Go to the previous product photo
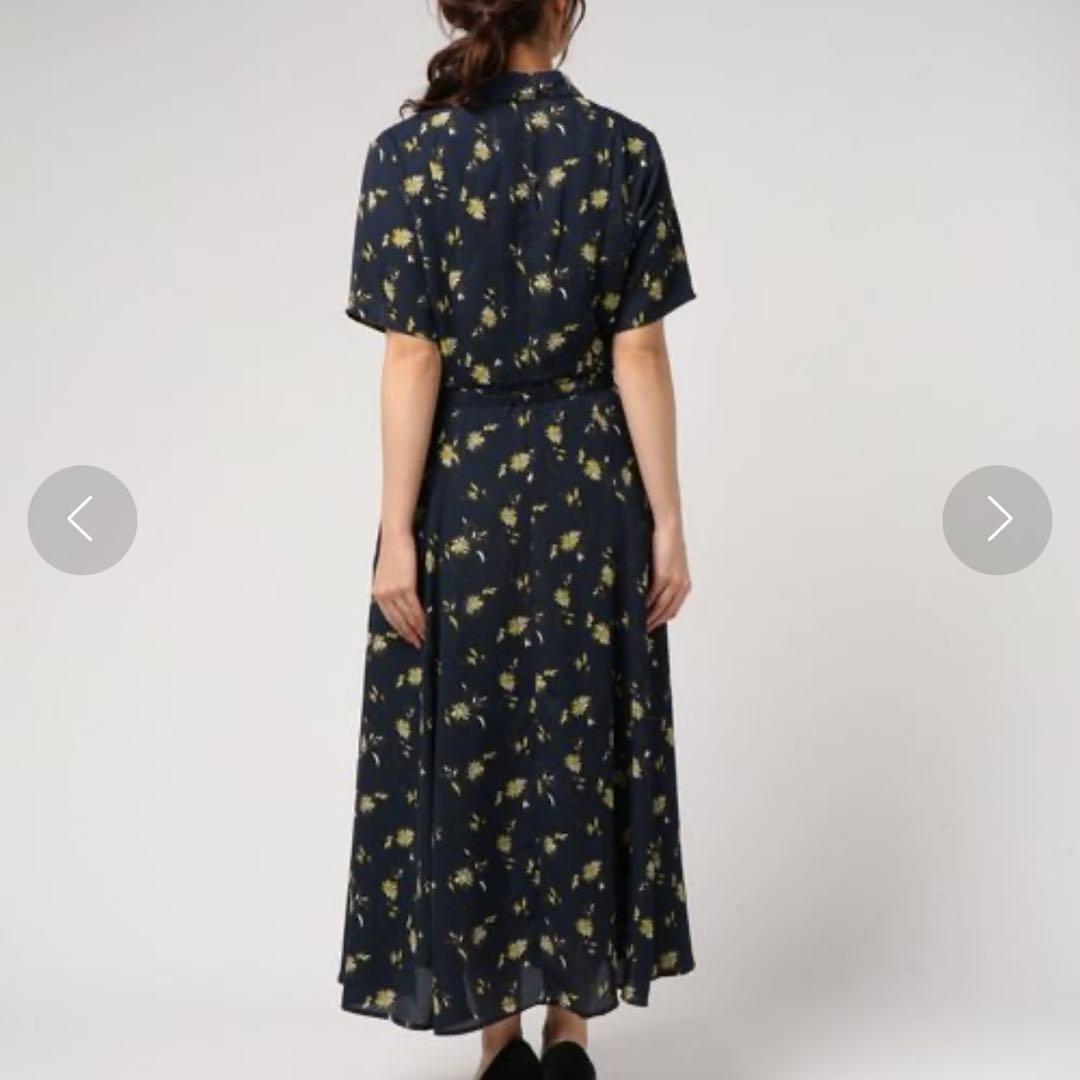This screenshot has width=1080, height=1080. [x=82, y=520]
